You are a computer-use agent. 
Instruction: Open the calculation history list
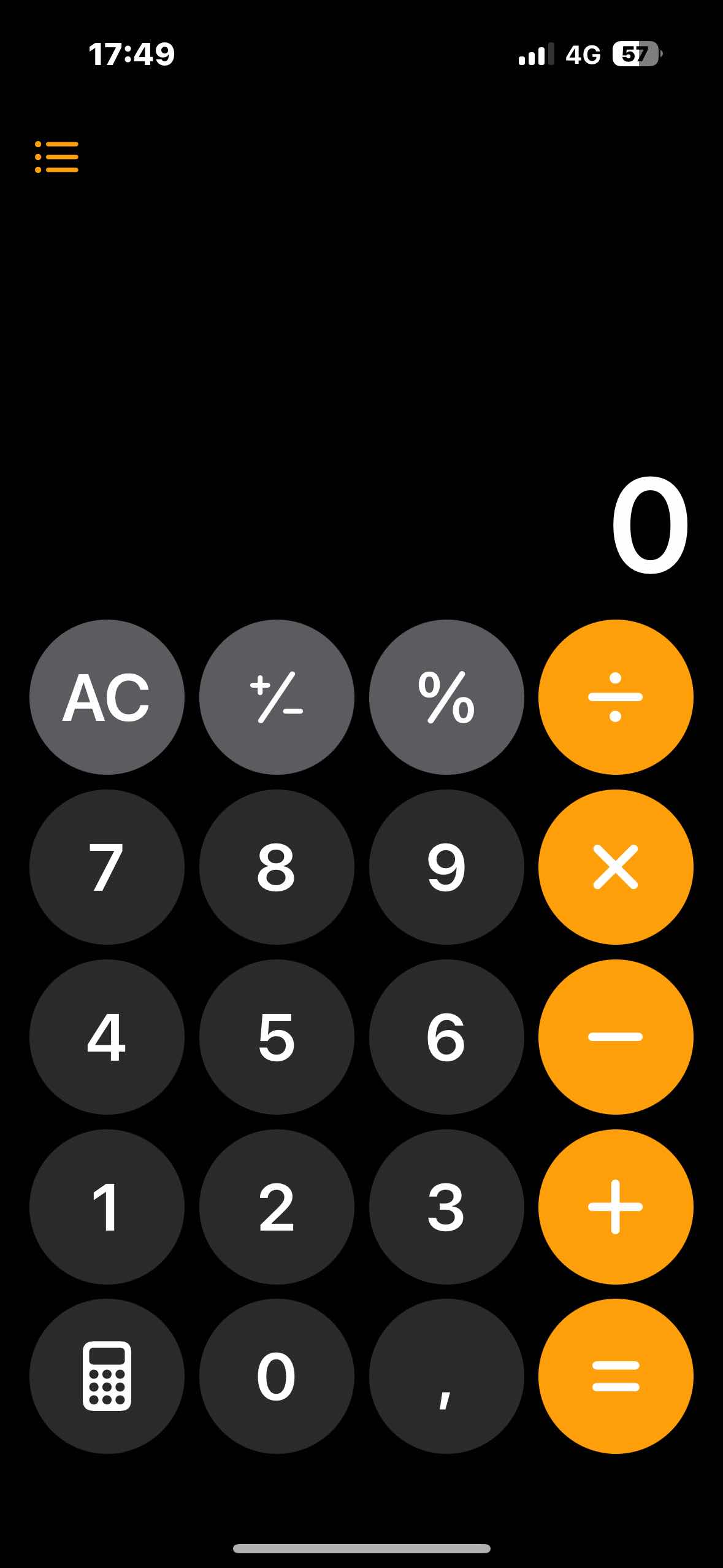tap(56, 156)
